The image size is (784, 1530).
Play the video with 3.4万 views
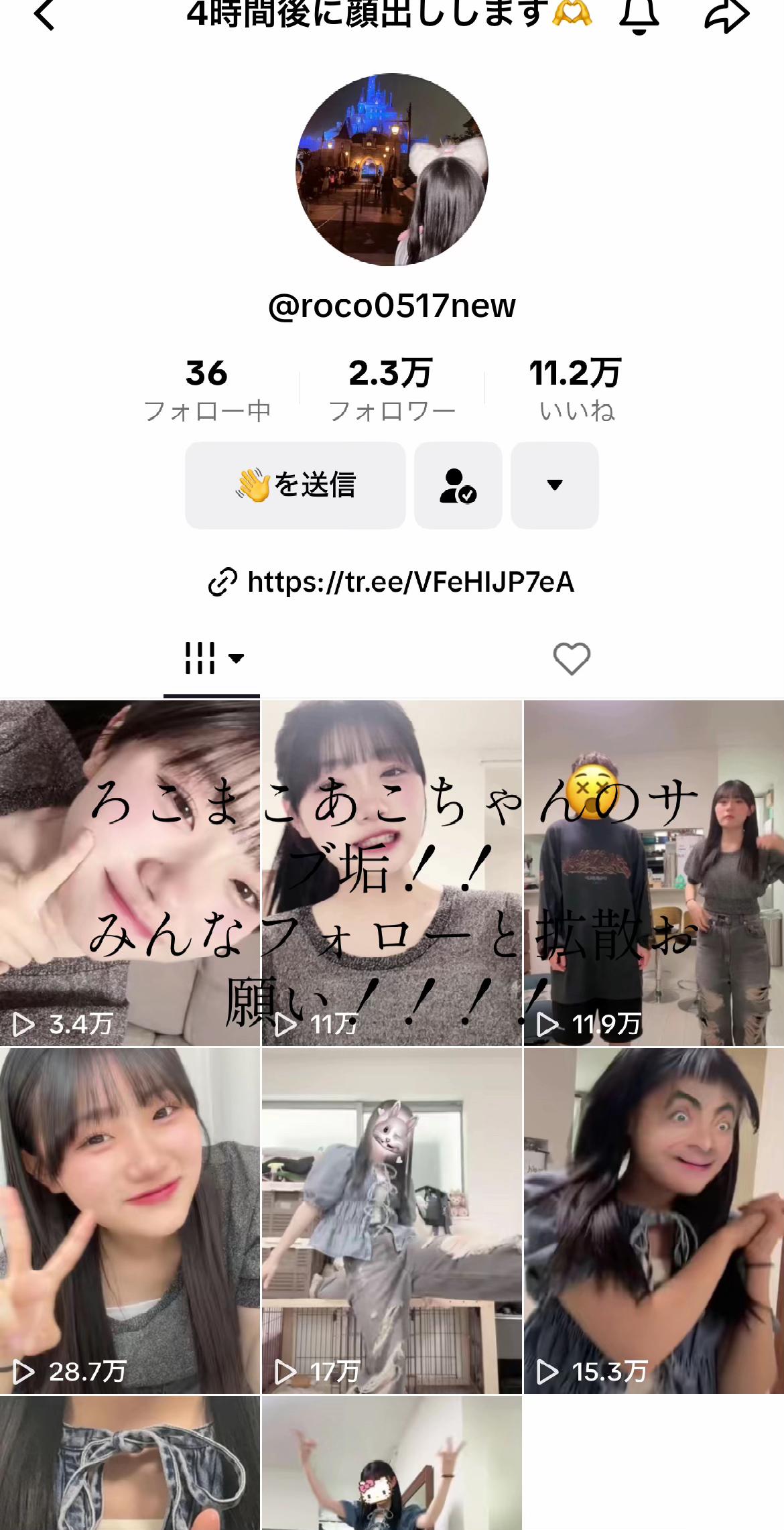point(129,873)
